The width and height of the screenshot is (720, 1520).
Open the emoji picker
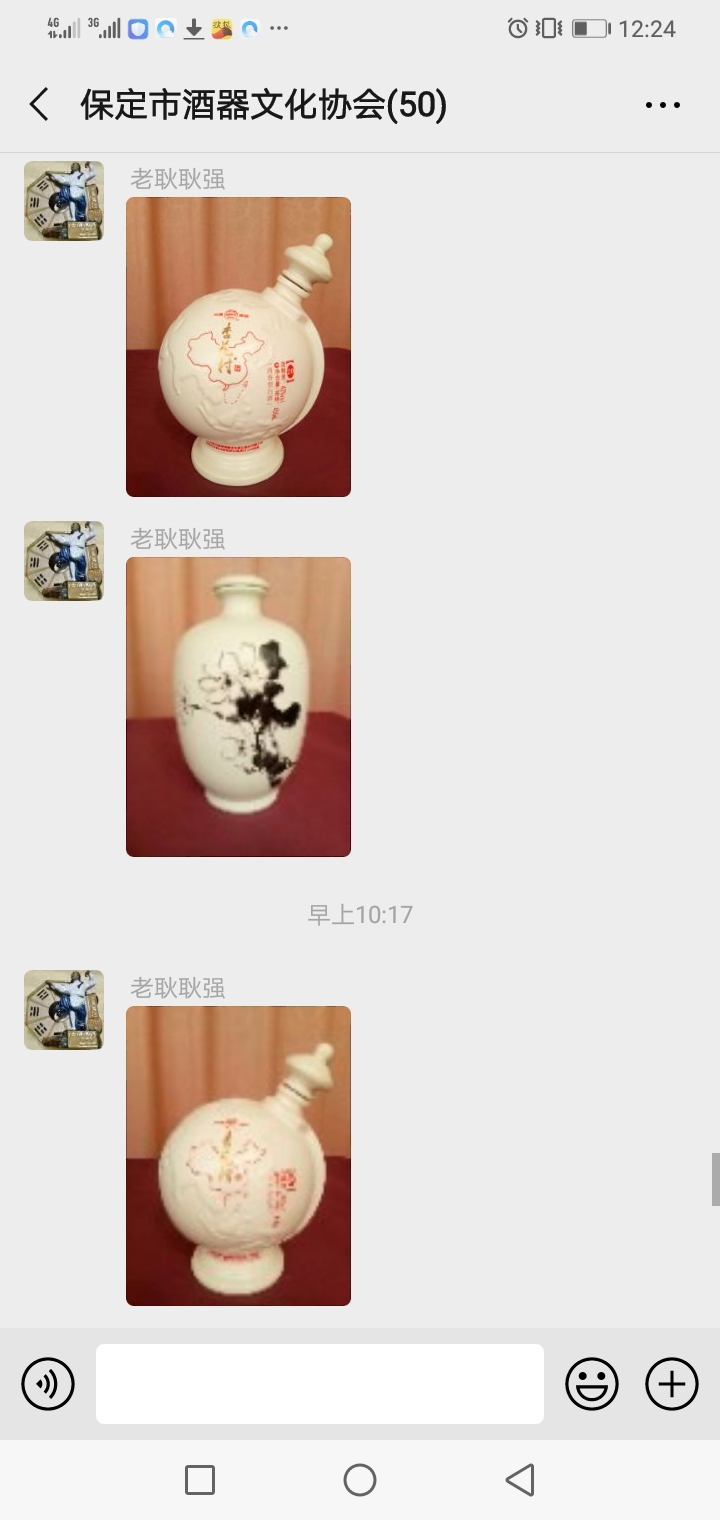tap(592, 1384)
